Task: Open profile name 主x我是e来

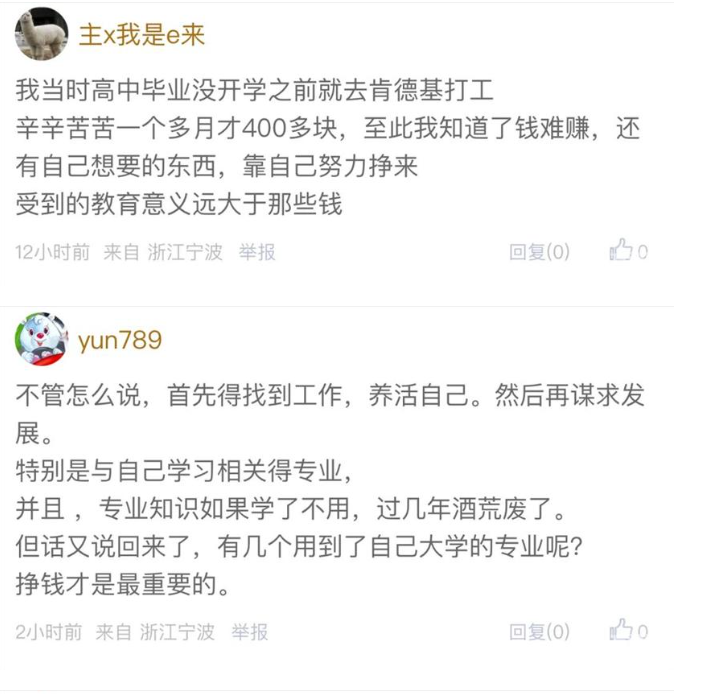Action: [x=141, y=35]
